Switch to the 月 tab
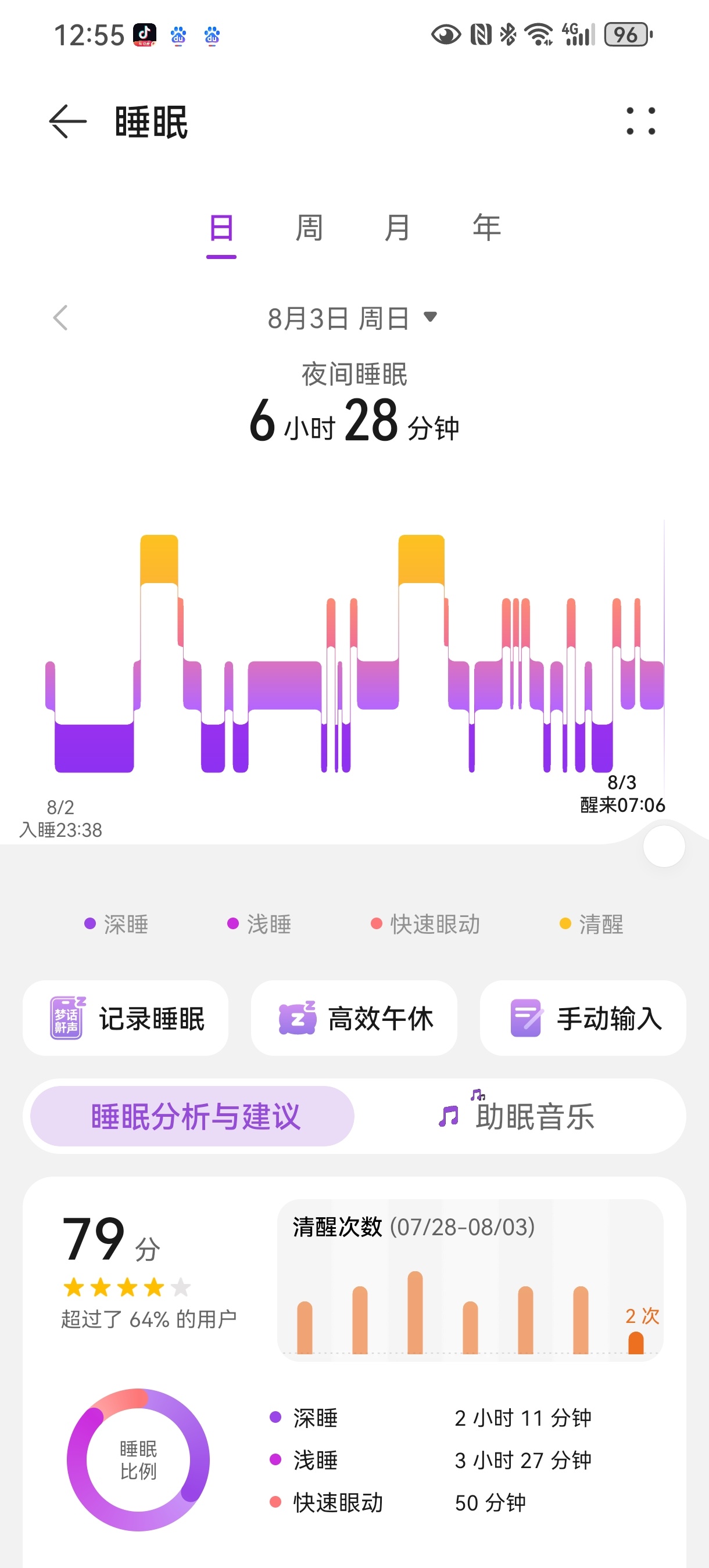The width and height of the screenshot is (709, 1568). tap(397, 229)
